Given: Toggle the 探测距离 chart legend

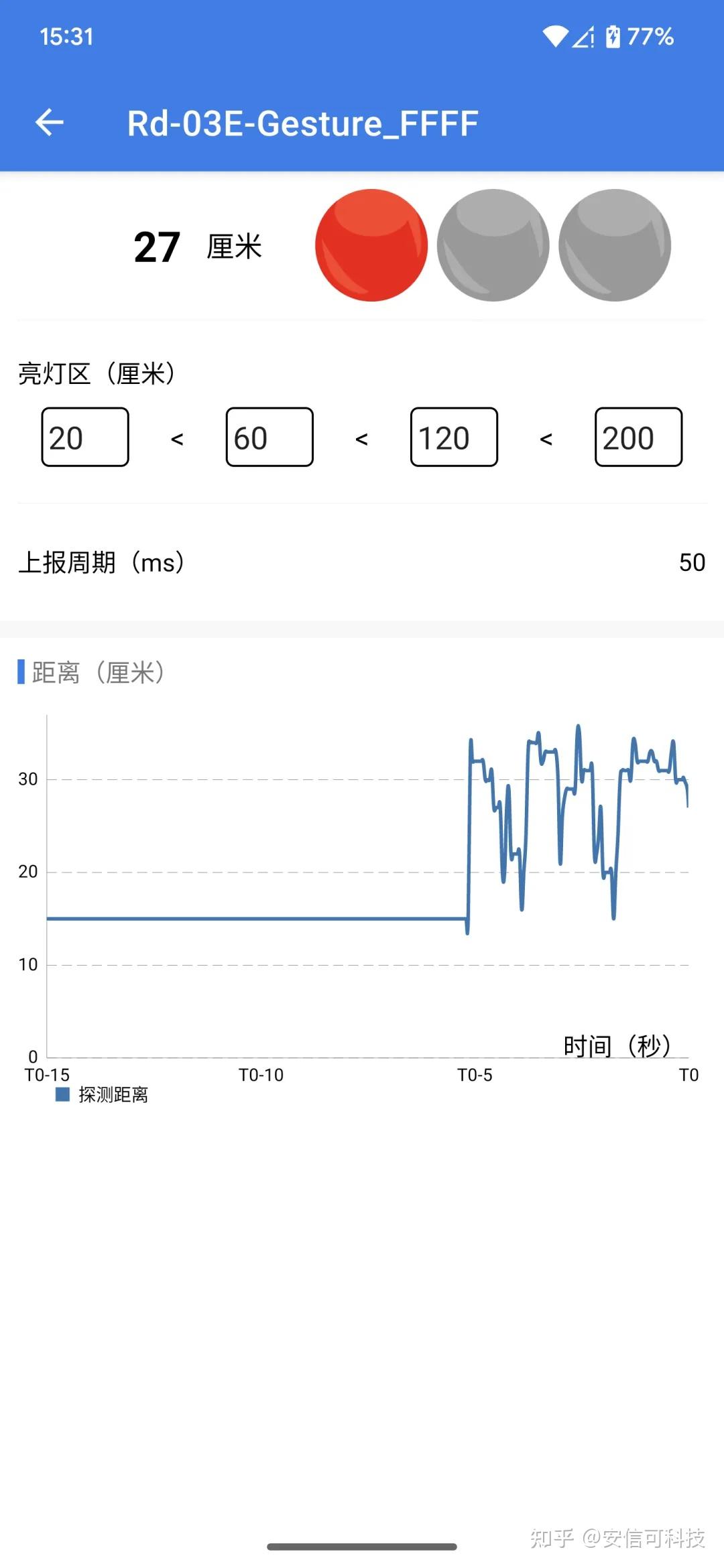Looking at the screenshot, I should [x=103, y=1095].
